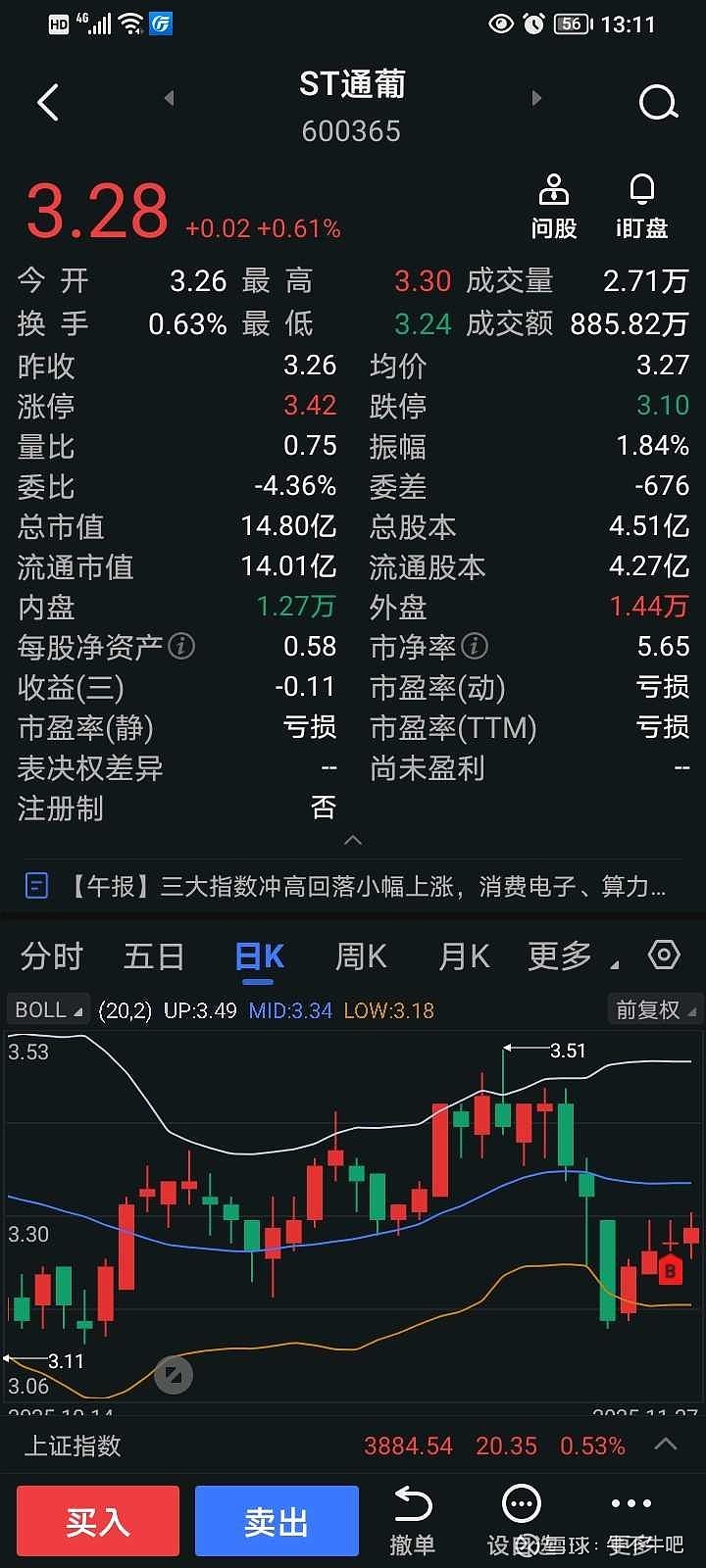706x1568 pixels.
Task: Open chart settings hexagon icon
Action: click(x=664, y=955)
